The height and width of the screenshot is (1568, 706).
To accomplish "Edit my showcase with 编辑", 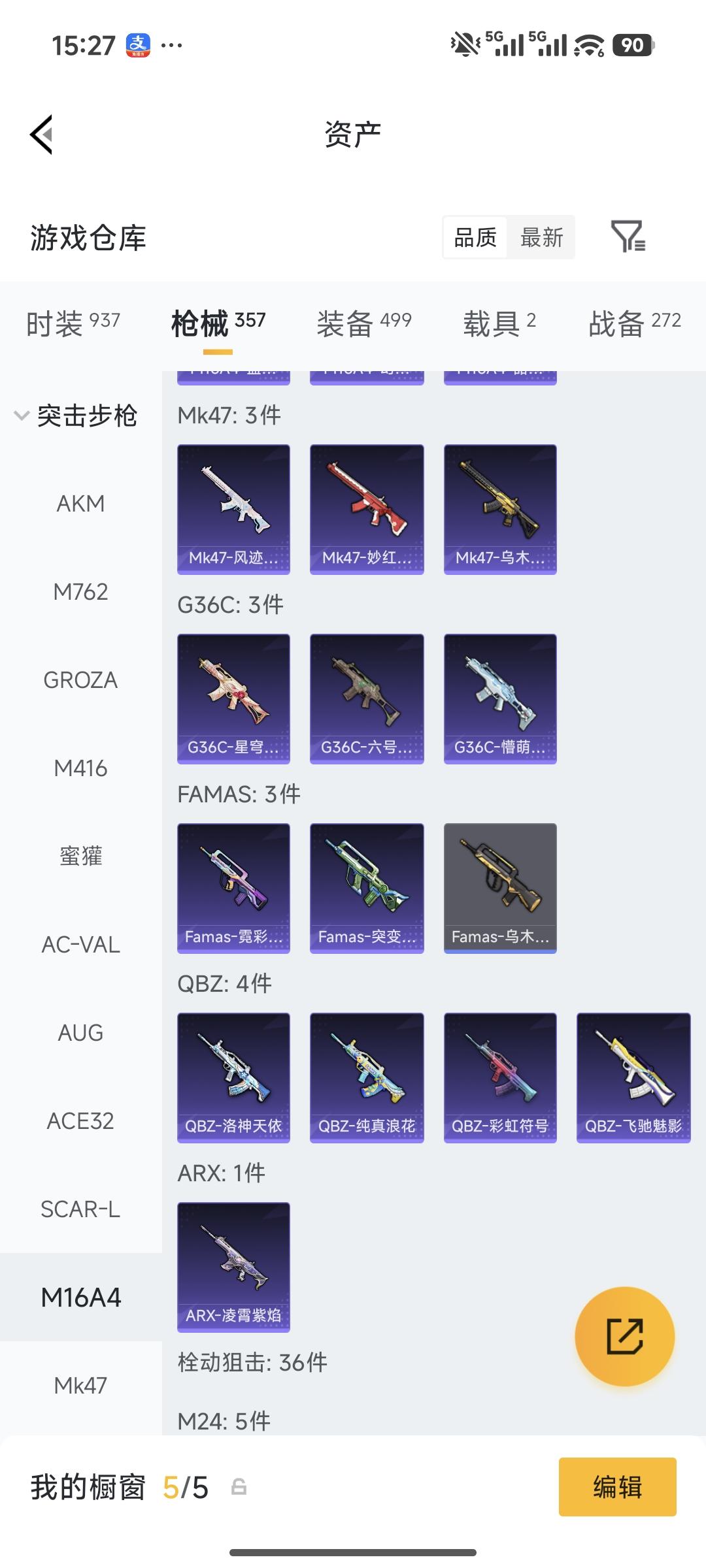I will 617,1487.
